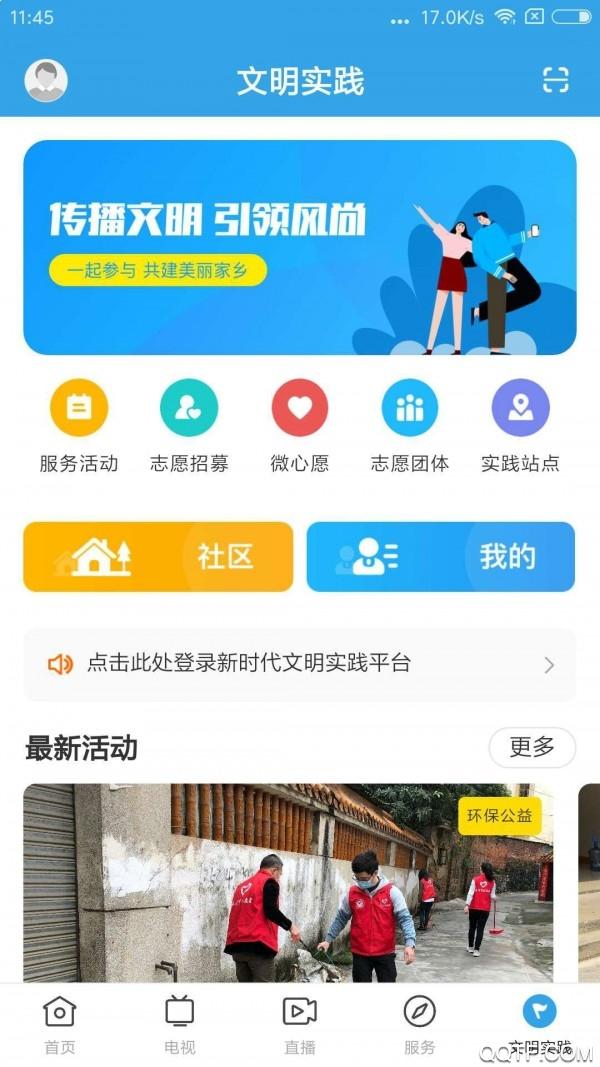This screenshot has height=1067, width=600.
Task: Open 服务活动 section
Action: click(x=79, y=427)
